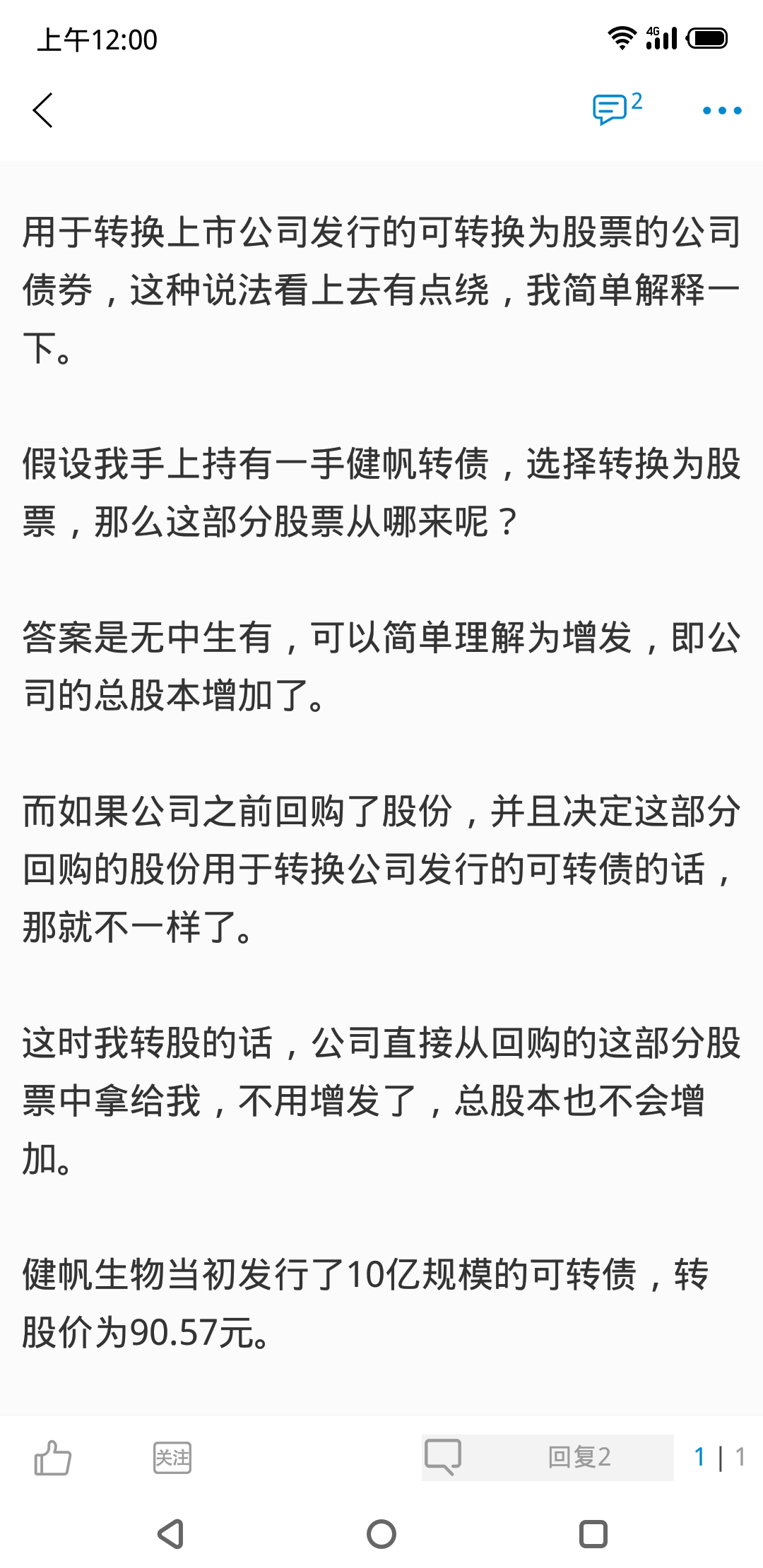
Task: Tap the 关注 follow icon
Action: (x=172, y=1458)
